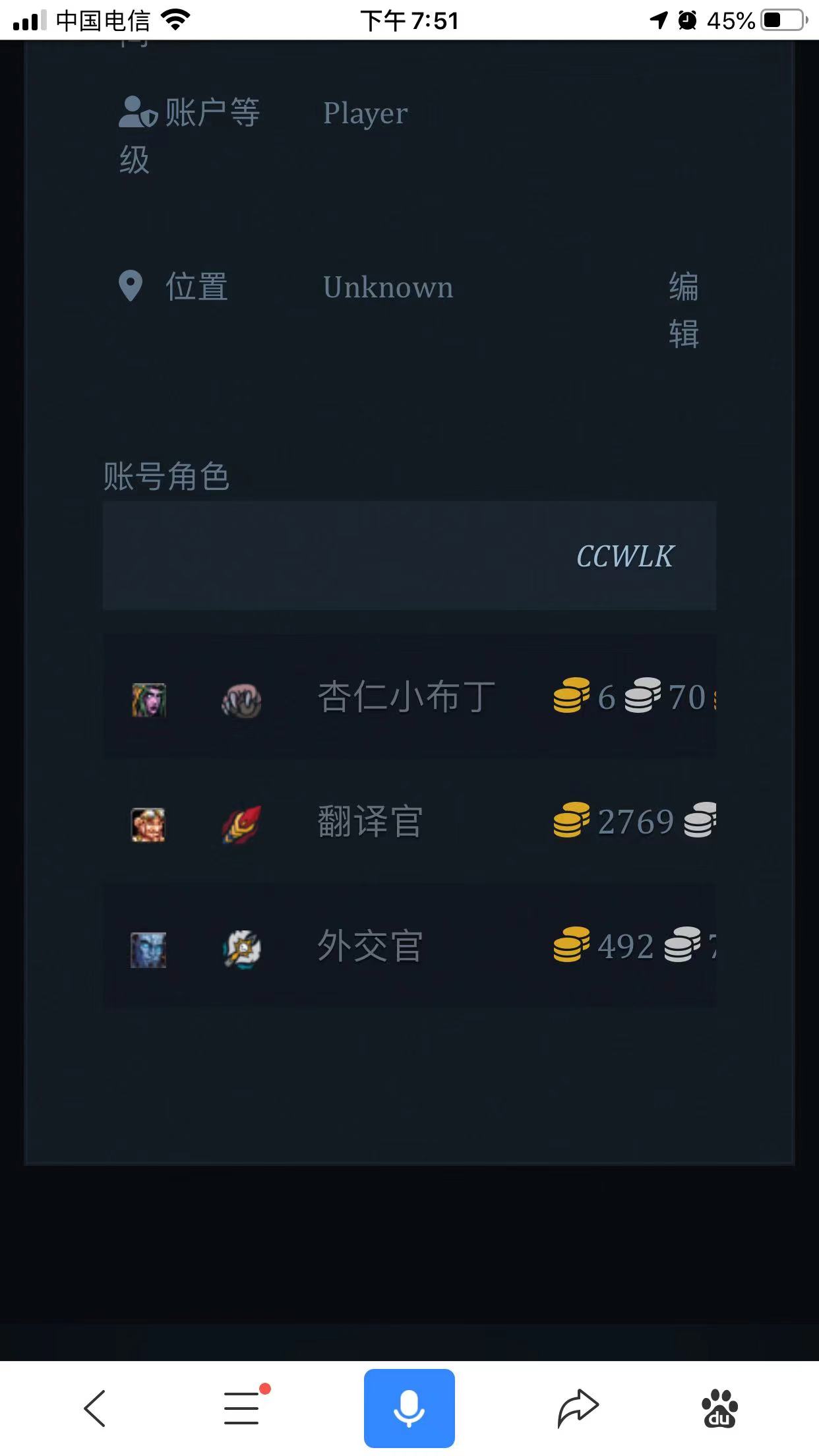Open the menu with the red notification dot
Screen dimensions: 819x1456
[x=241, y=1407]
